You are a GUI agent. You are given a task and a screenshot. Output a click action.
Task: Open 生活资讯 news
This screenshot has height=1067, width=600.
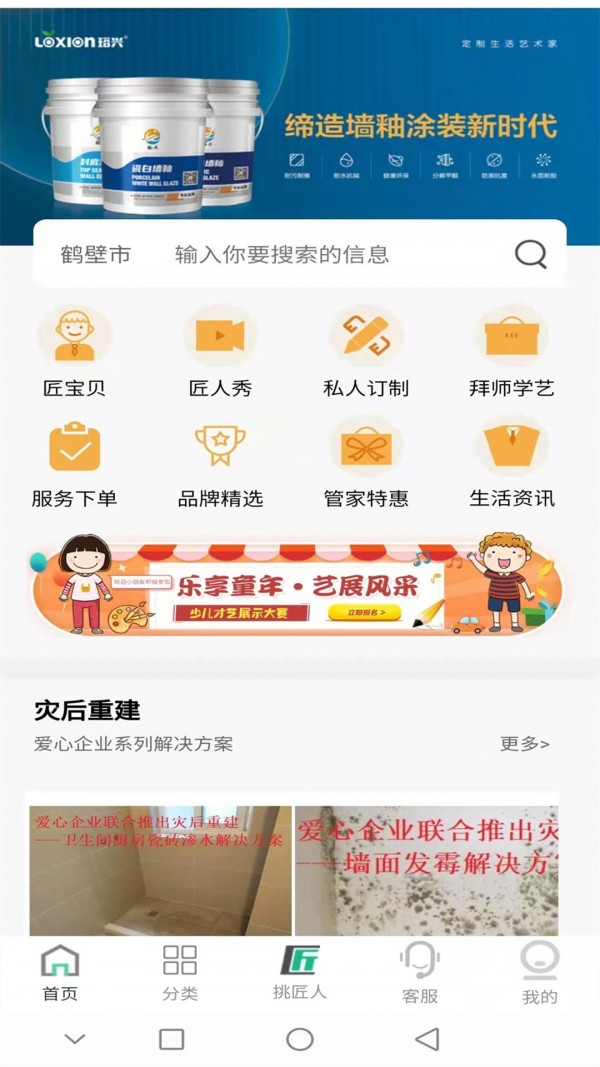[511, 462]
